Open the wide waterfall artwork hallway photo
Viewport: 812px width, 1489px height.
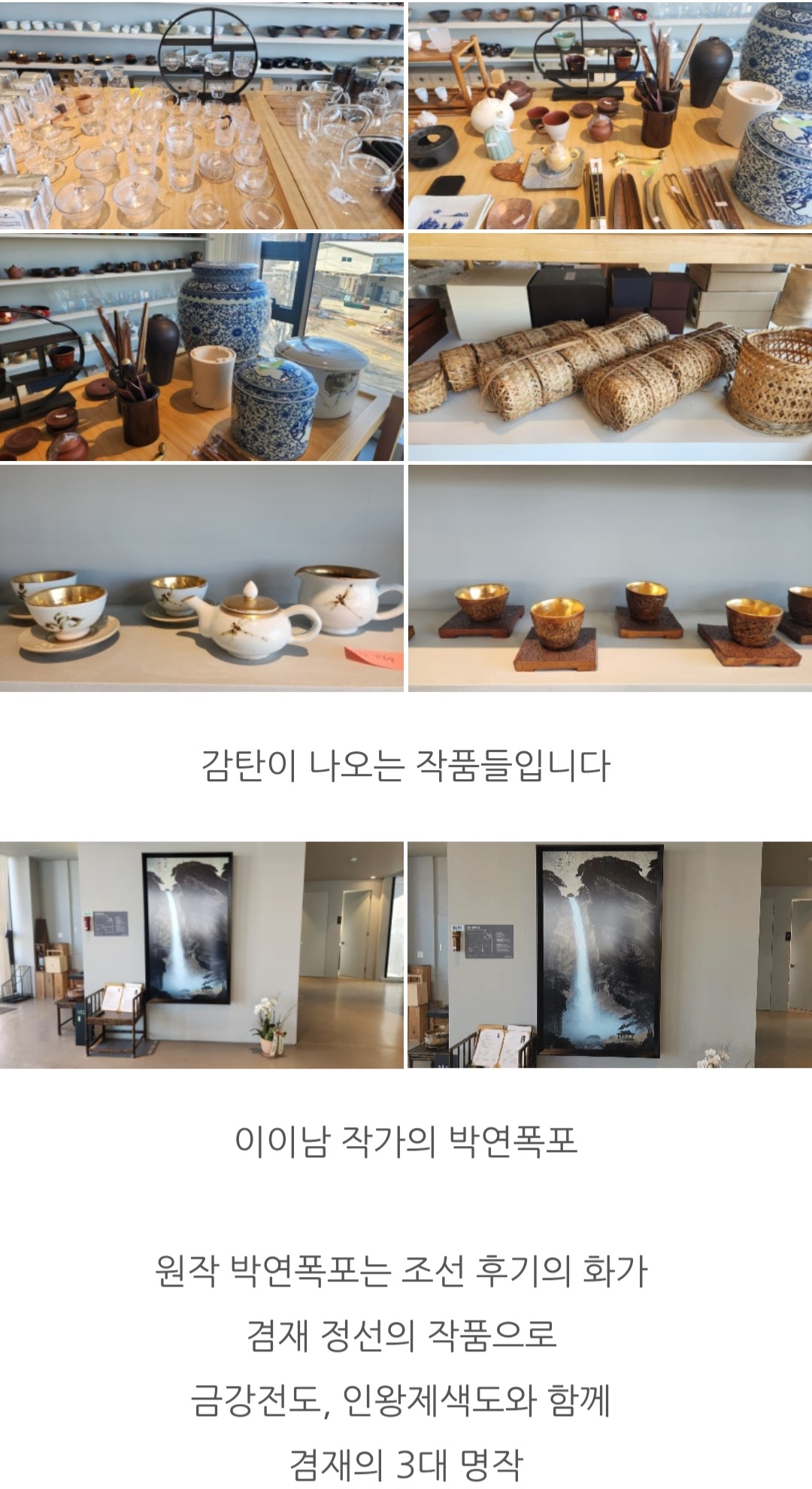click(x=201, y=954)
